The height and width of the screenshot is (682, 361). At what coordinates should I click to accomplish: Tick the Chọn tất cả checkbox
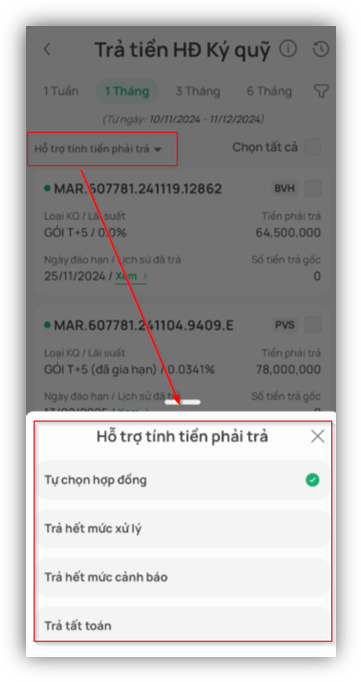tap(313, 147)
